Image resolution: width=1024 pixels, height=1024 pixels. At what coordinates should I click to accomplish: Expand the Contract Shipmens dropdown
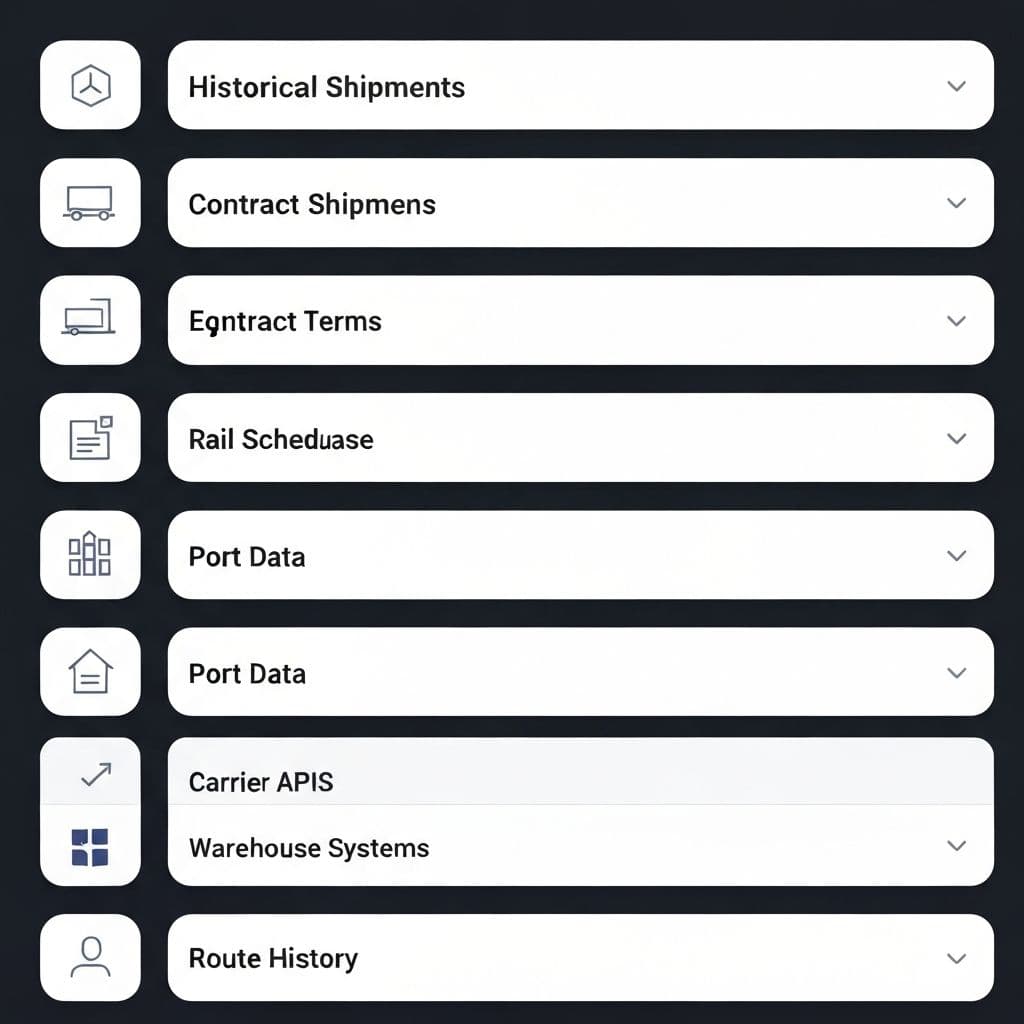point(956,203)
